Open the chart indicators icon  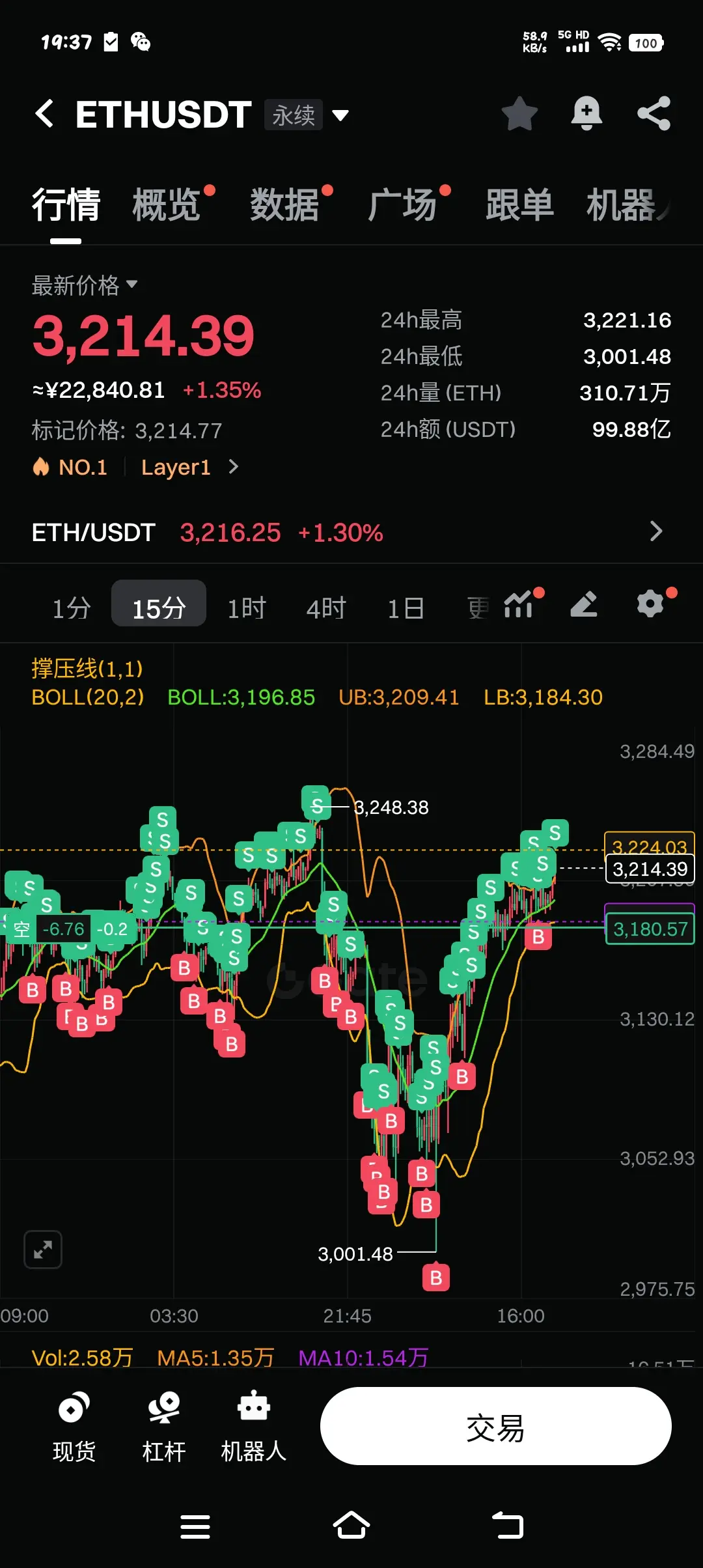coord(519,605)
